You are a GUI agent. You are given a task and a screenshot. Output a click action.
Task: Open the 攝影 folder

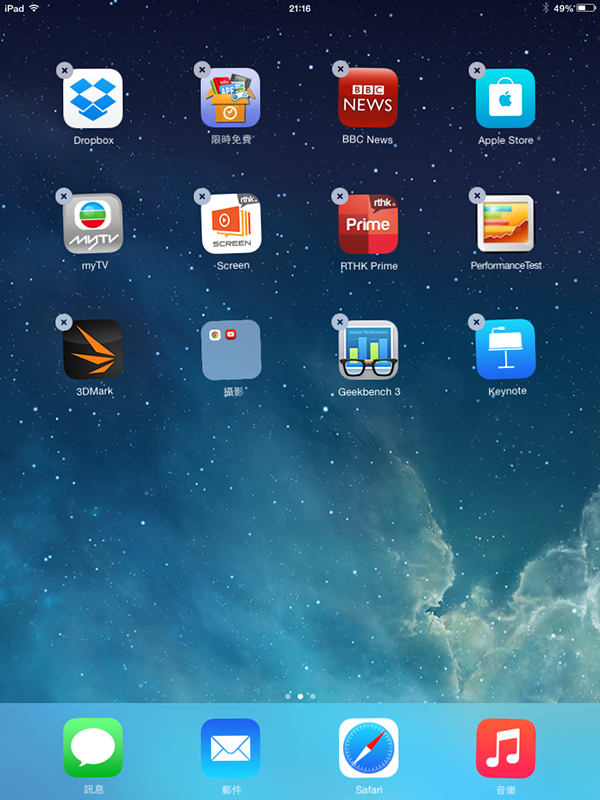tap(231, 349)
